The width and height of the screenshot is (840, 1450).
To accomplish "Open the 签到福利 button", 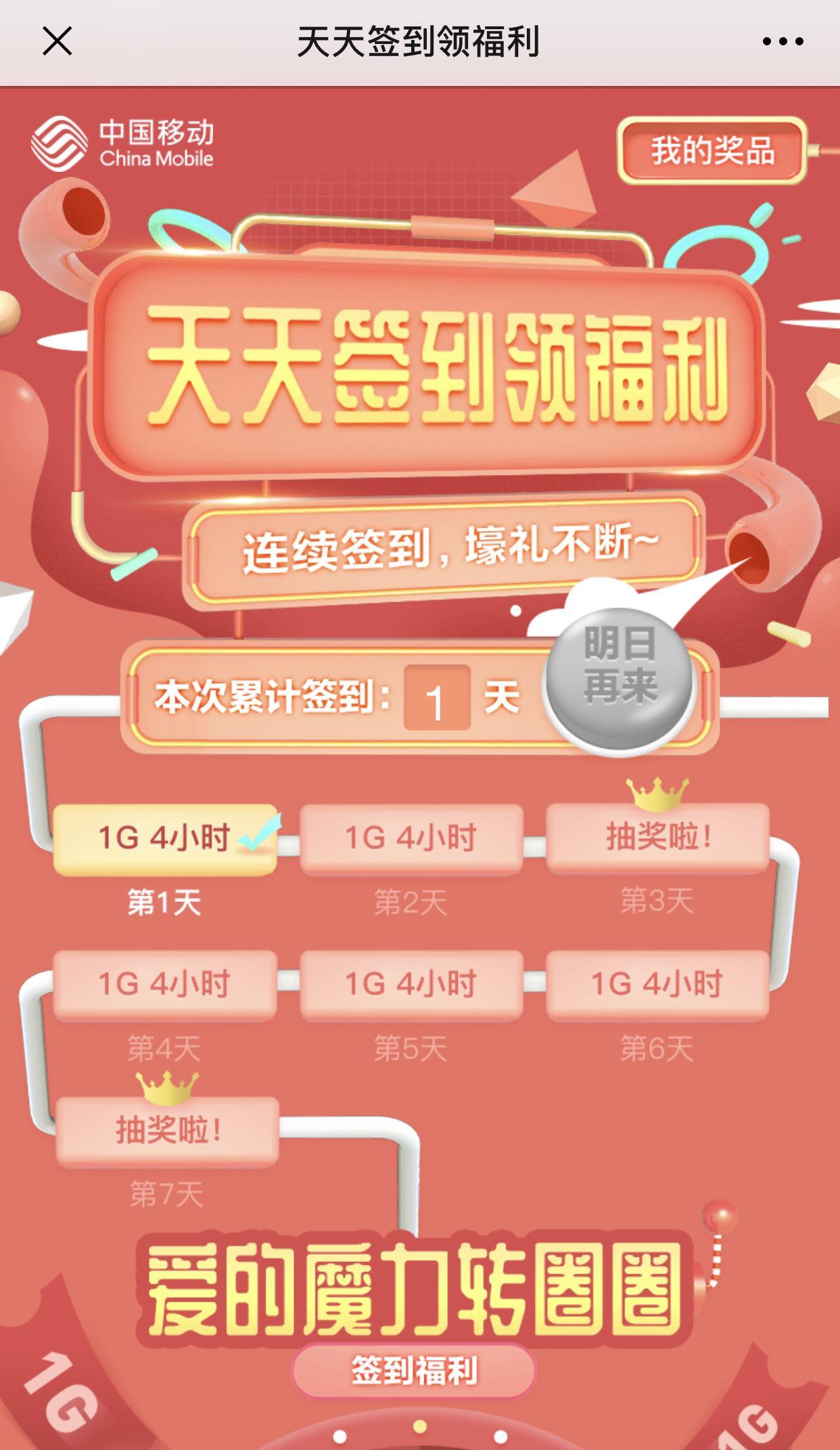I will click(414, 1371).
